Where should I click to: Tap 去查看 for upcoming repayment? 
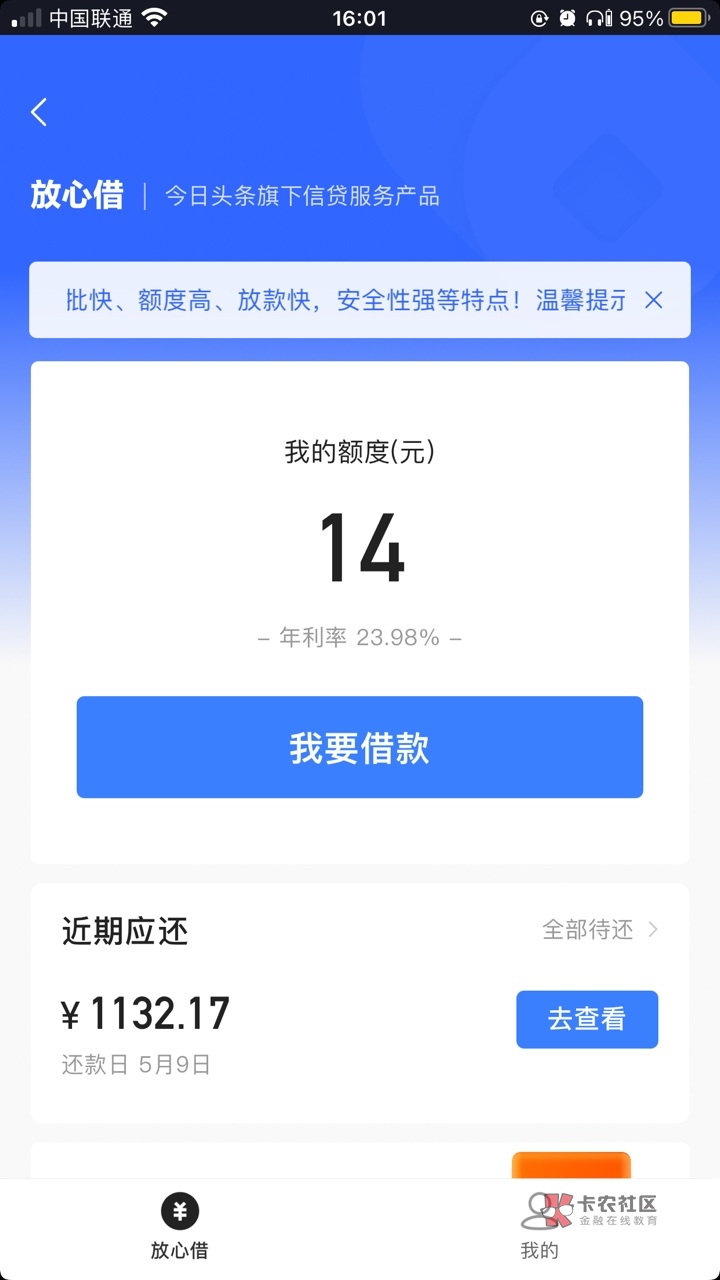click(x=587, y=1019)
